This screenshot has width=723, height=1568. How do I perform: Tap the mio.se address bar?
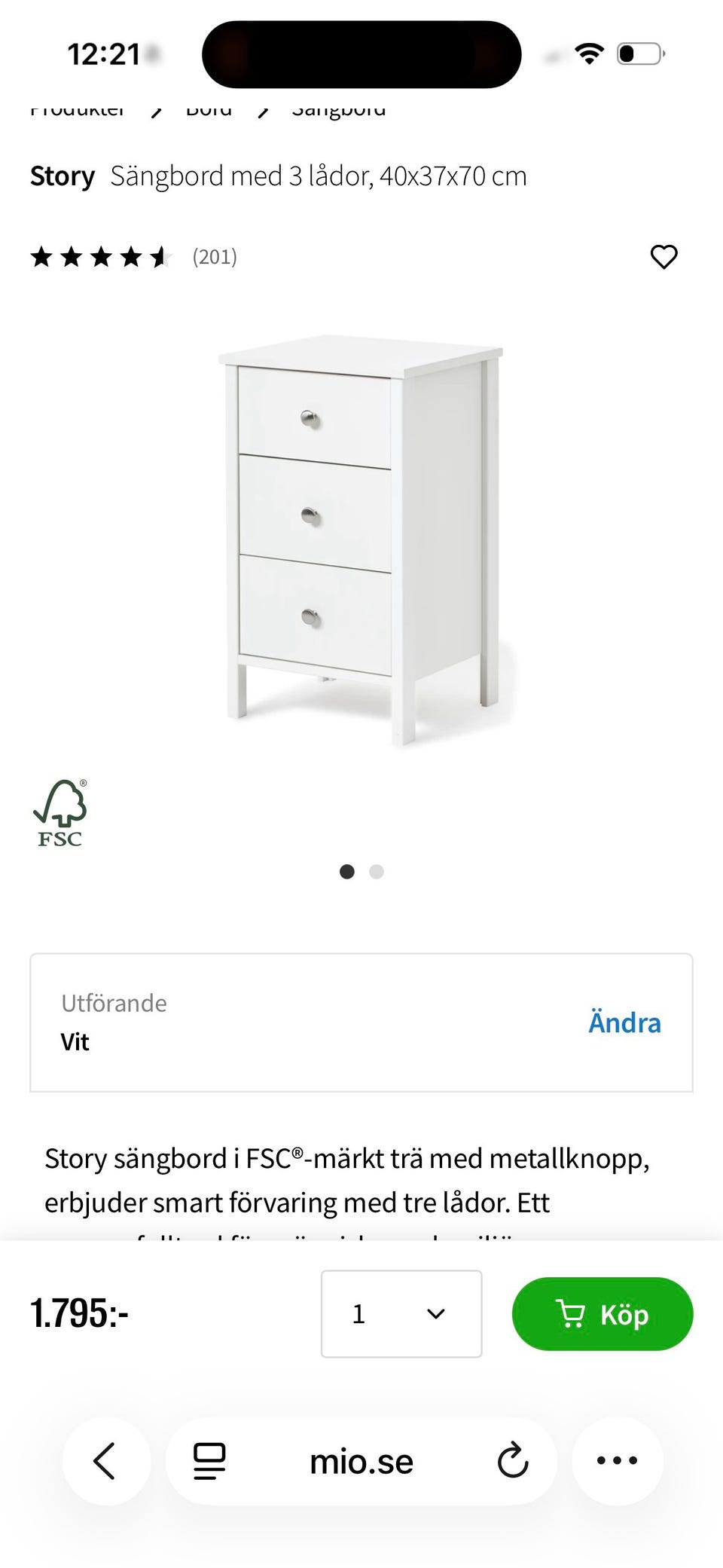(x=361, y=1460)
